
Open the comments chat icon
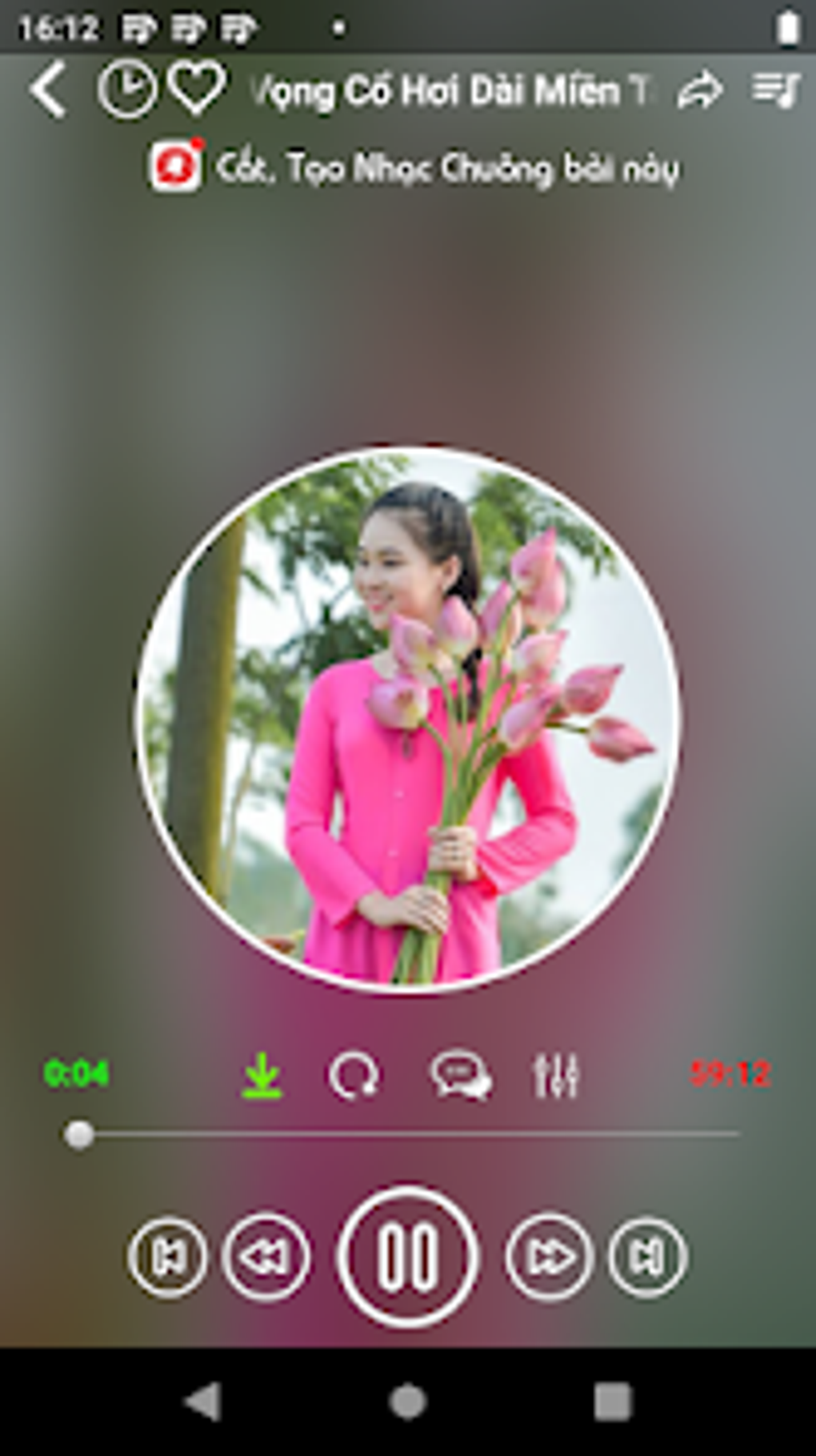461,1075
